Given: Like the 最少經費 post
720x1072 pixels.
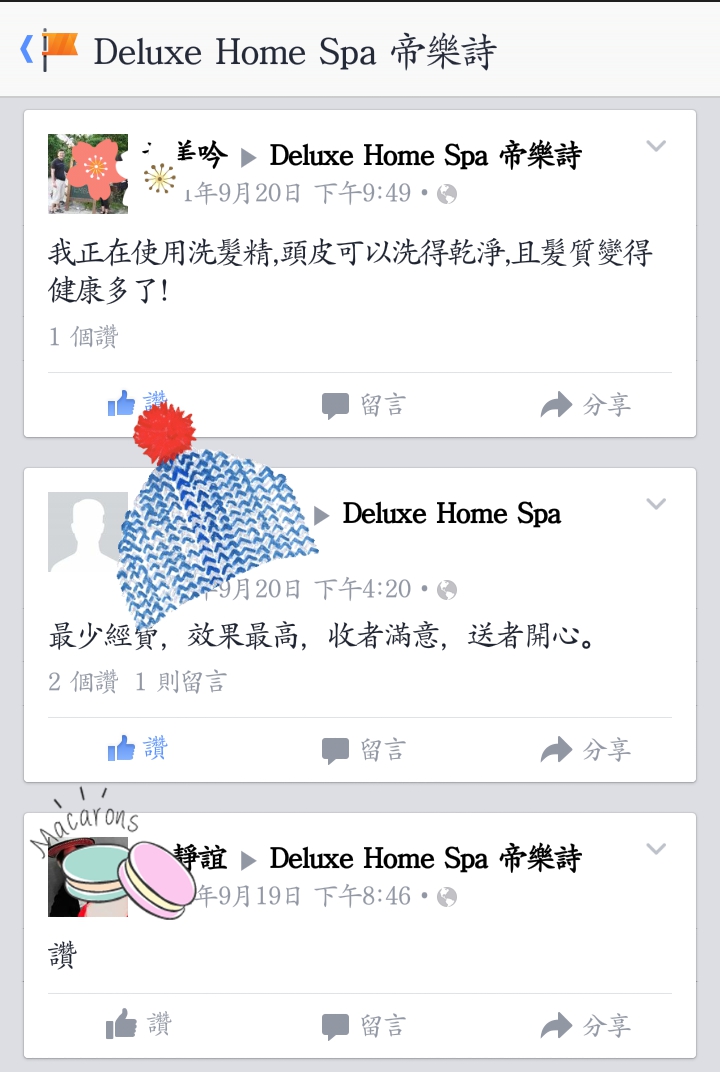Looking at the screenshot, I should [136, 749].
